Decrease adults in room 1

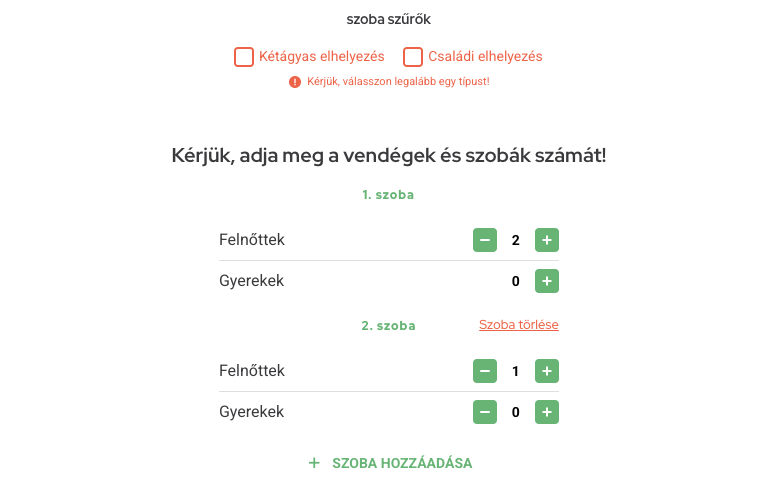[x=485, y=240]
